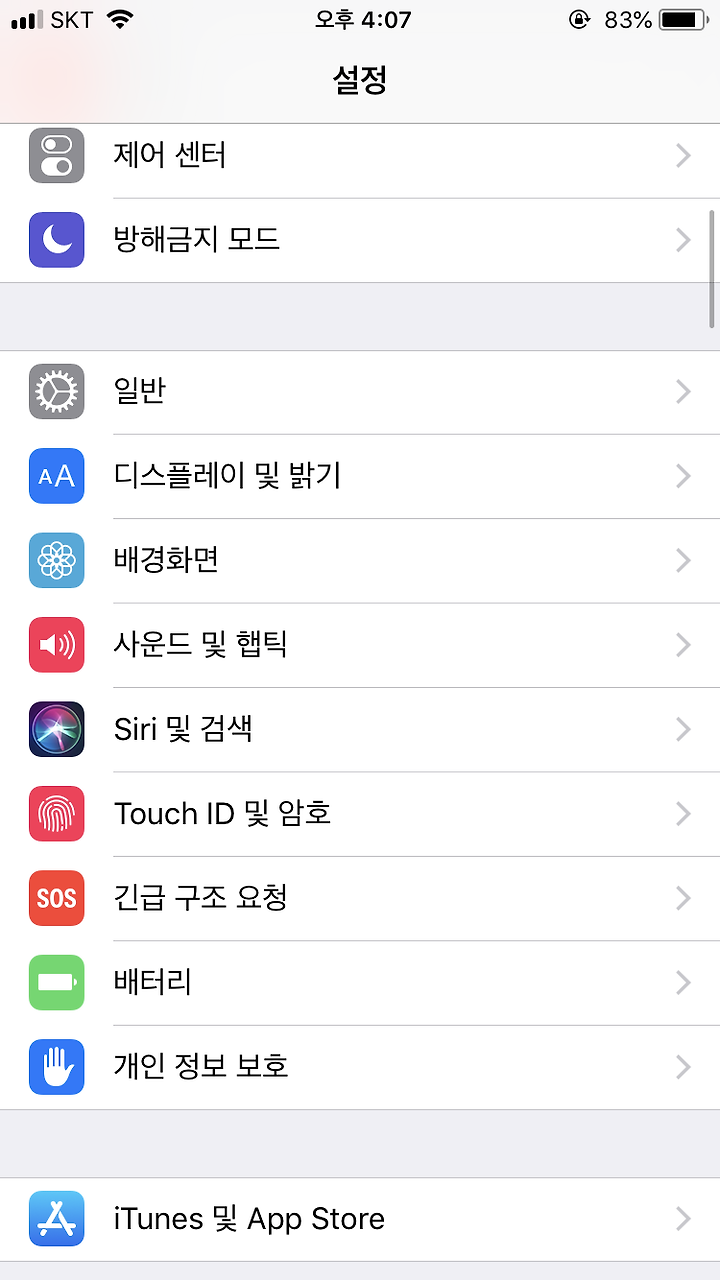Open 제어 센터 settings
The height and width of the screenshot is (1280, 720).
[x=360, y=156]
